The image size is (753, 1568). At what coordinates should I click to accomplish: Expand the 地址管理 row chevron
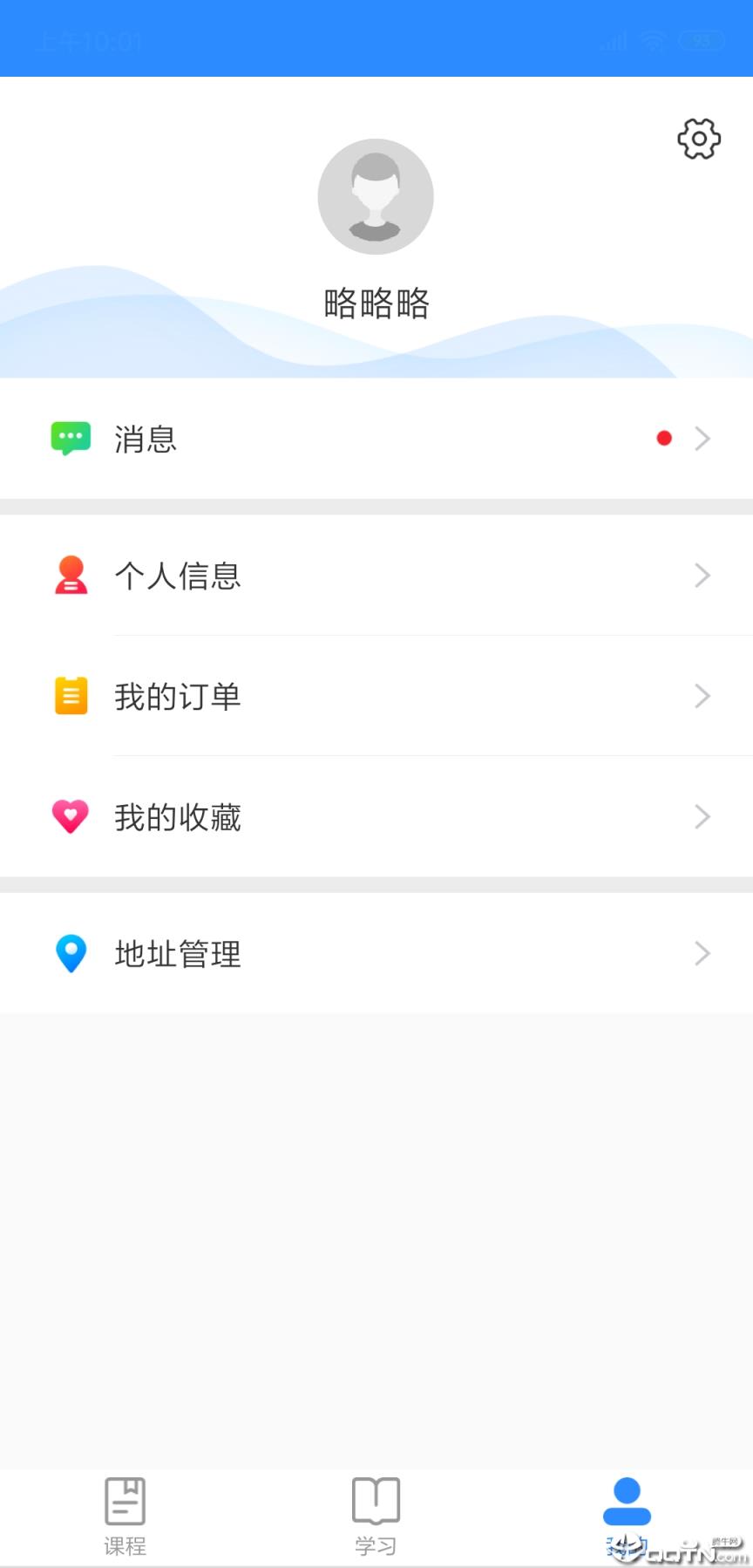coord(702,953)
